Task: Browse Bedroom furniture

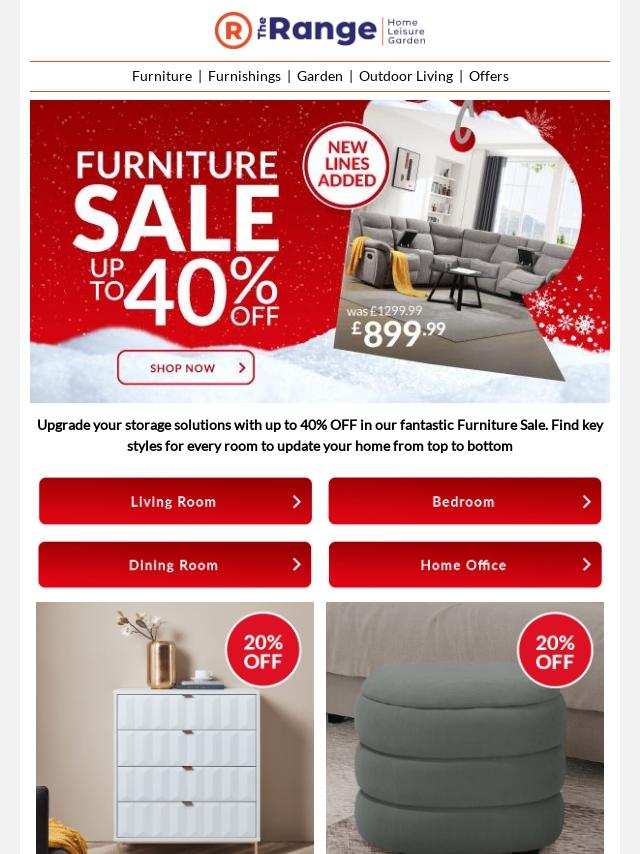Action: tap(465, 501)
